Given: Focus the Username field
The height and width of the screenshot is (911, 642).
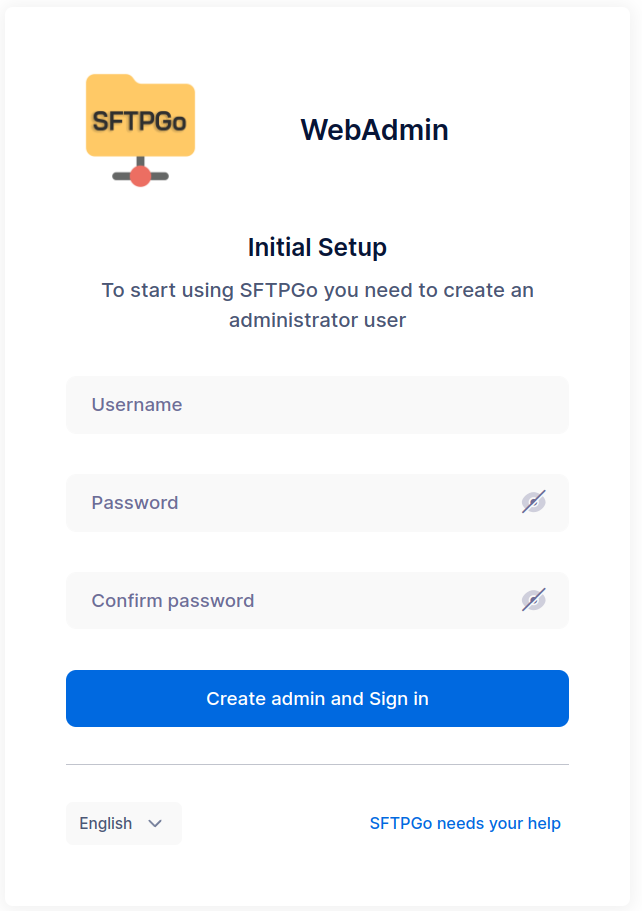Looking at the screenshot, I should (x=317, y=405).
